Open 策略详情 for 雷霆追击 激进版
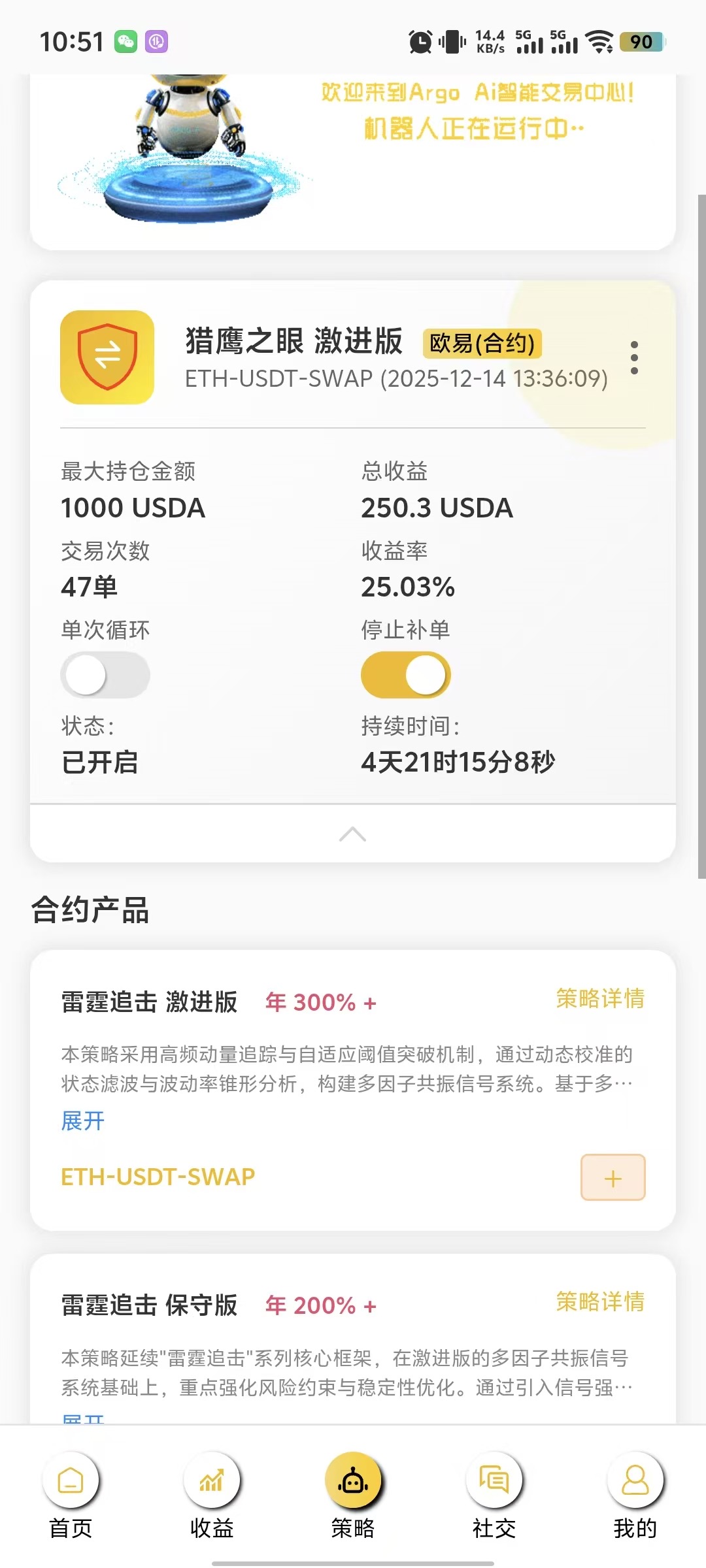Screen dimensions: 706x1568 tap(600, 999)
